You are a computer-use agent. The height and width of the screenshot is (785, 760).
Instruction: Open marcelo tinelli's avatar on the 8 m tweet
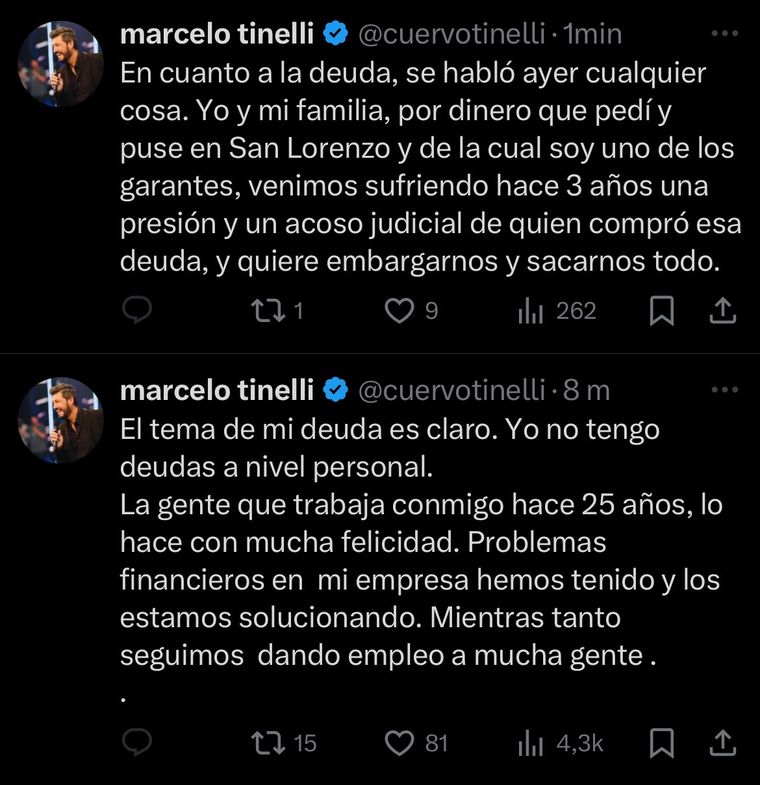pyautogui.click(x=62, y=420)
